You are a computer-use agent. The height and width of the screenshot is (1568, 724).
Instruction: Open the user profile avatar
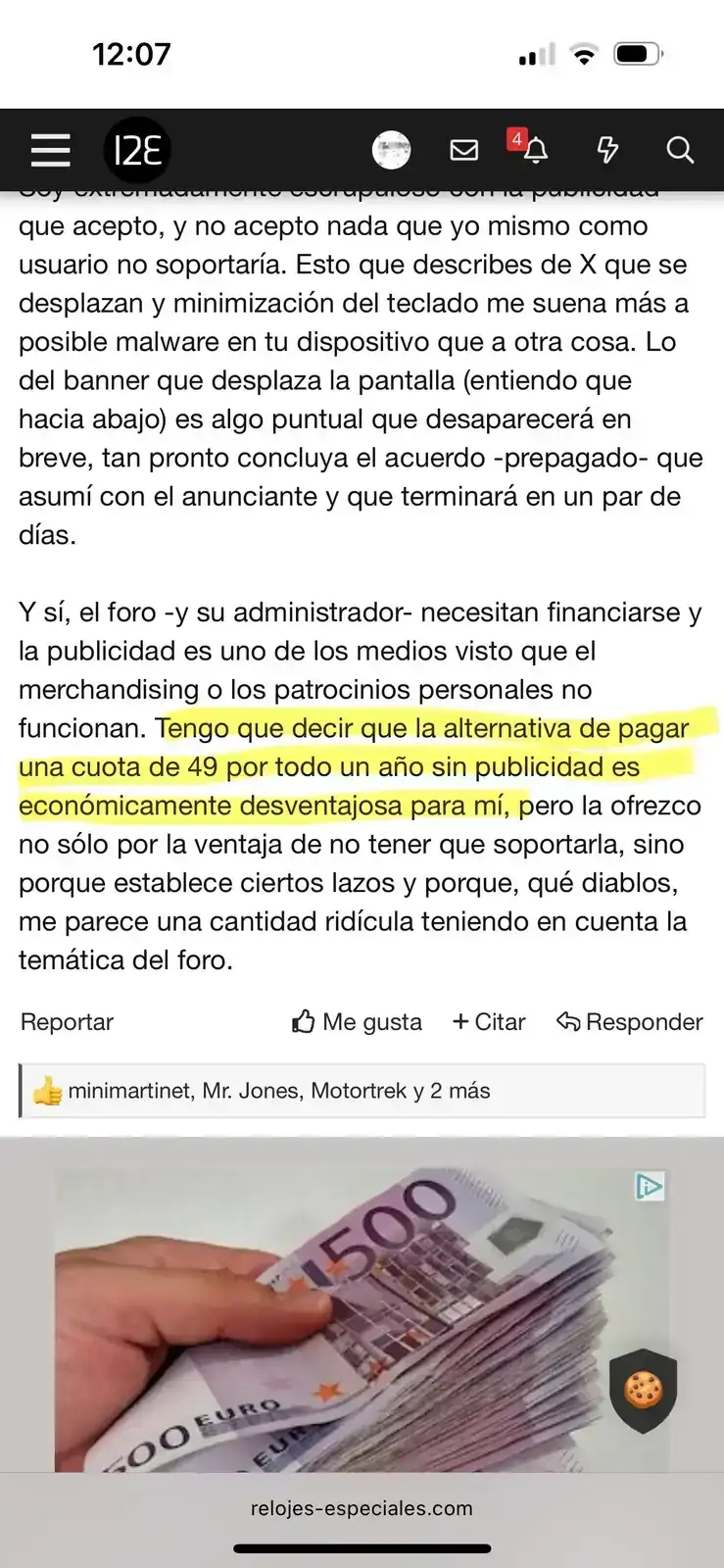(391, 150)
